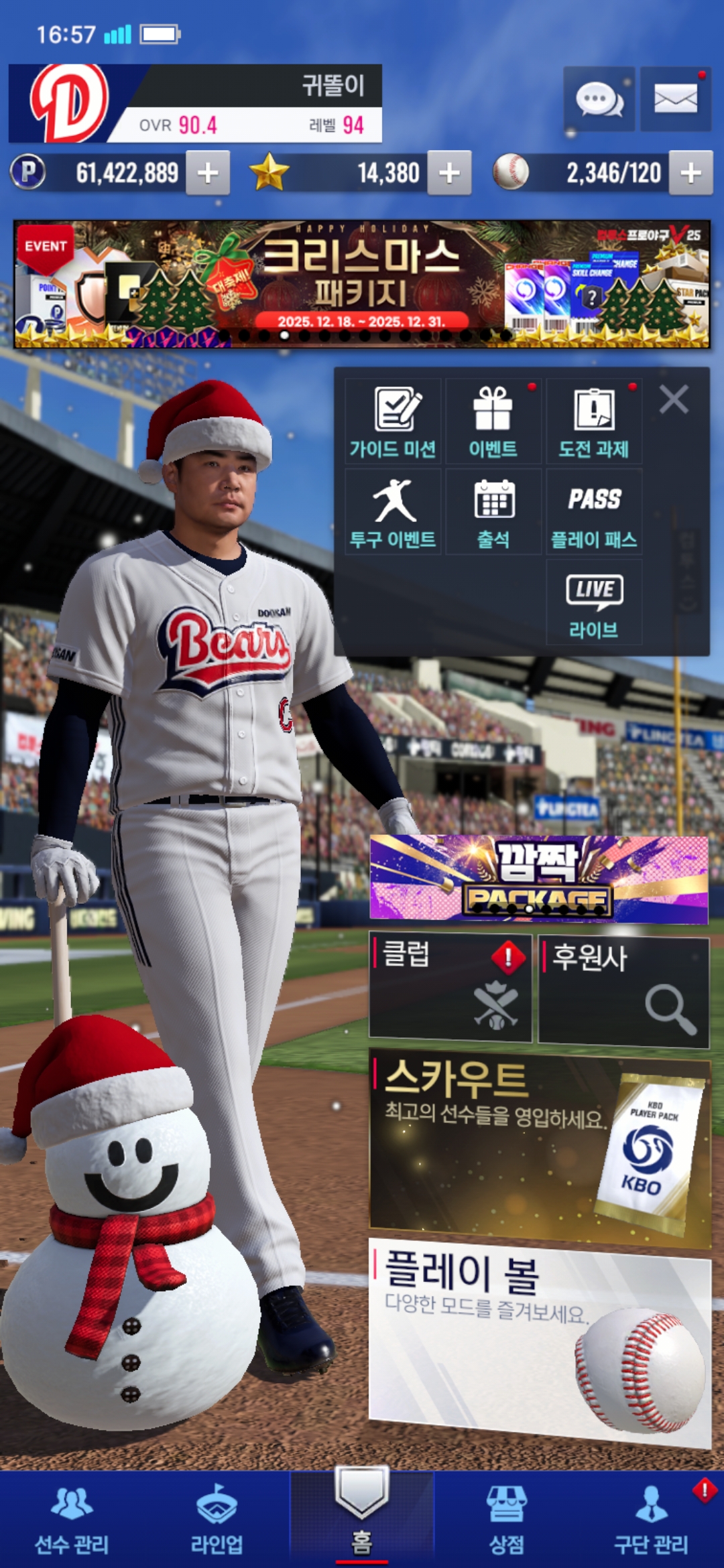
Task: Open the 후원사 card
Action: [623, 992]
